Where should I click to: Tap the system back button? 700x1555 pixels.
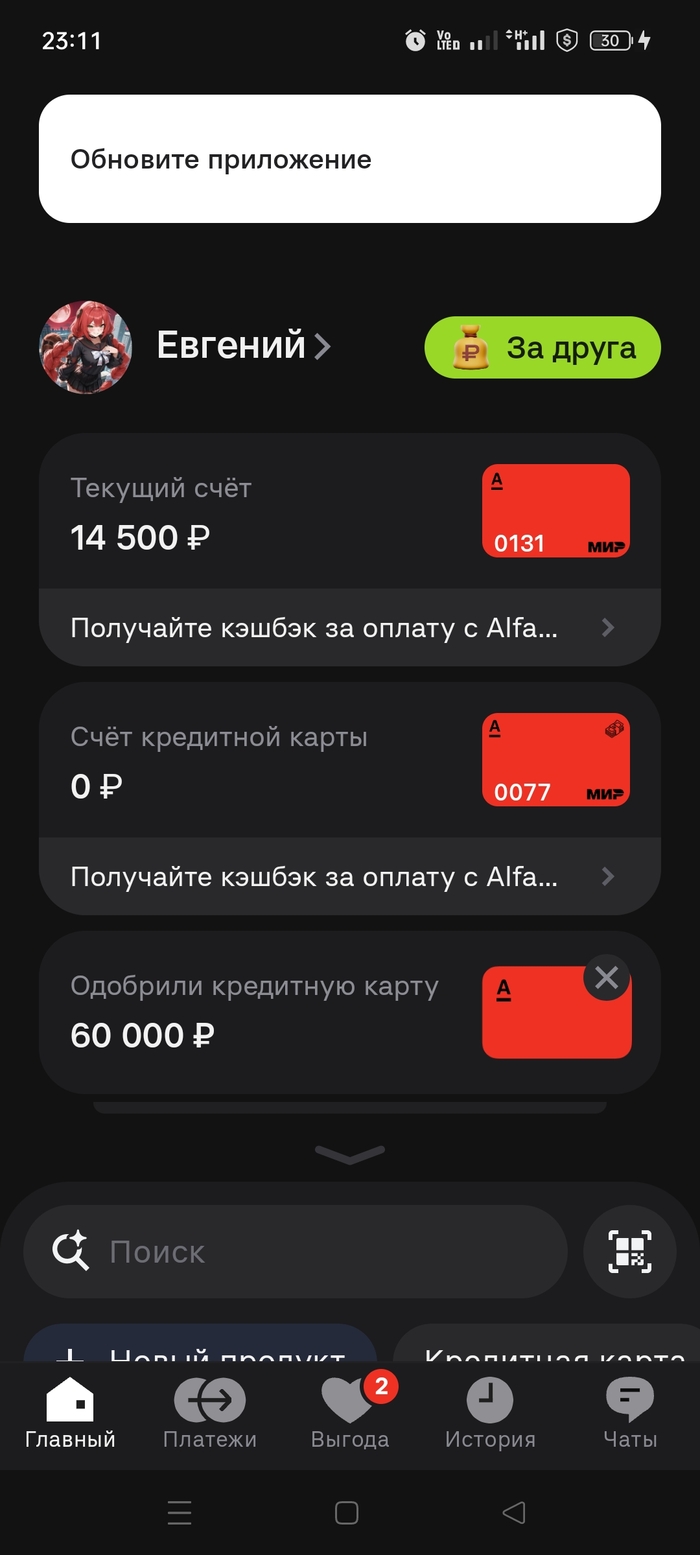click(514, 1512)
